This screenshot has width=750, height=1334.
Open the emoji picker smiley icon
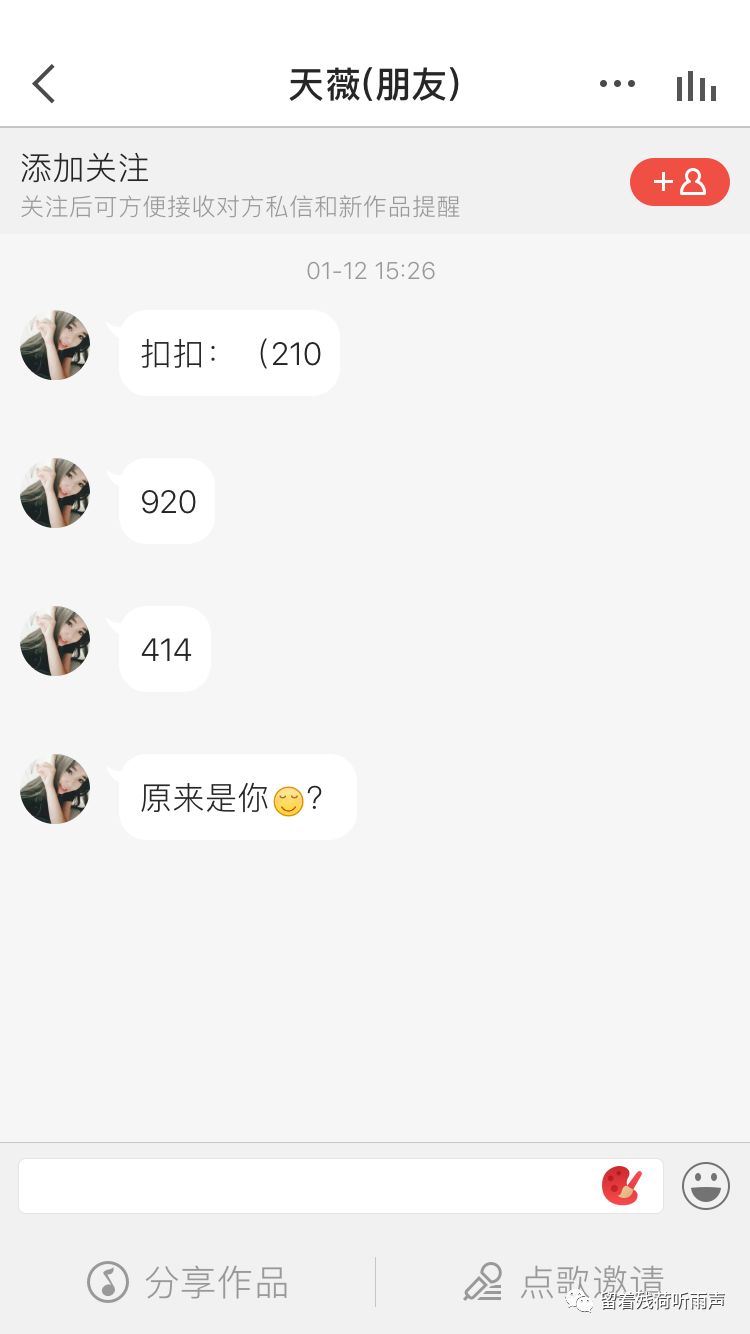pos(705,1186)
